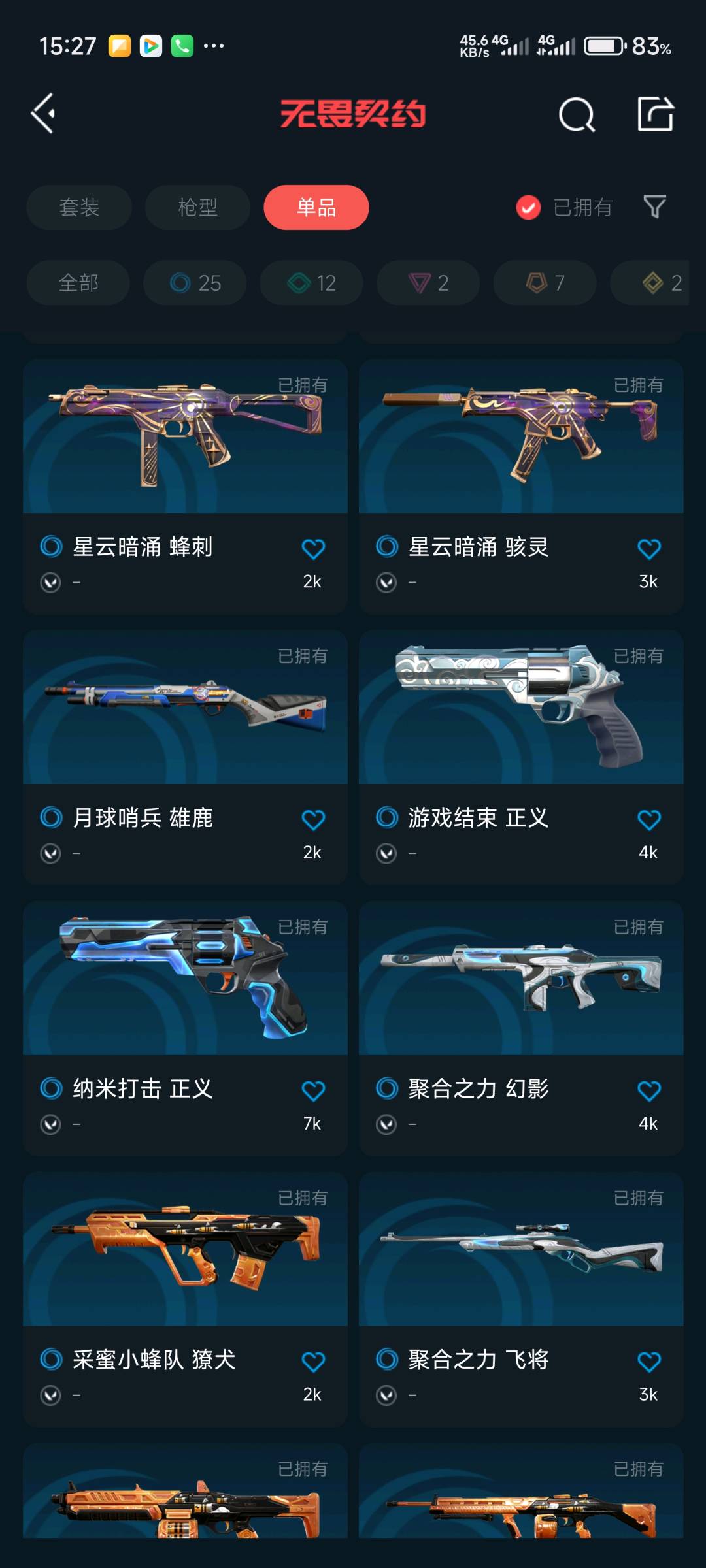Switch to the 枪型 tab
The height and width of the screenshot is (1568, 706).
[x=197, y=208]
